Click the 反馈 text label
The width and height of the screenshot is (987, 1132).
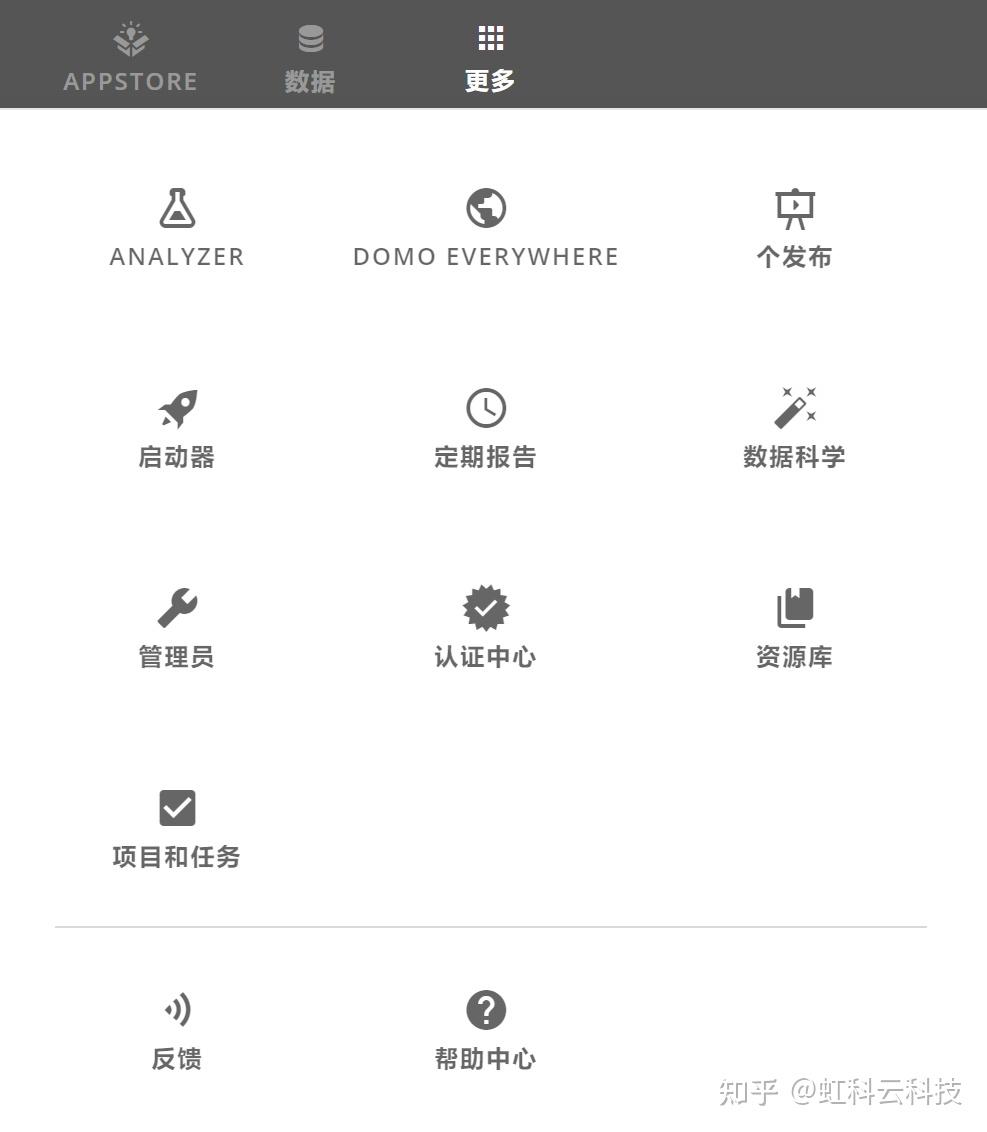point(176,1058)
